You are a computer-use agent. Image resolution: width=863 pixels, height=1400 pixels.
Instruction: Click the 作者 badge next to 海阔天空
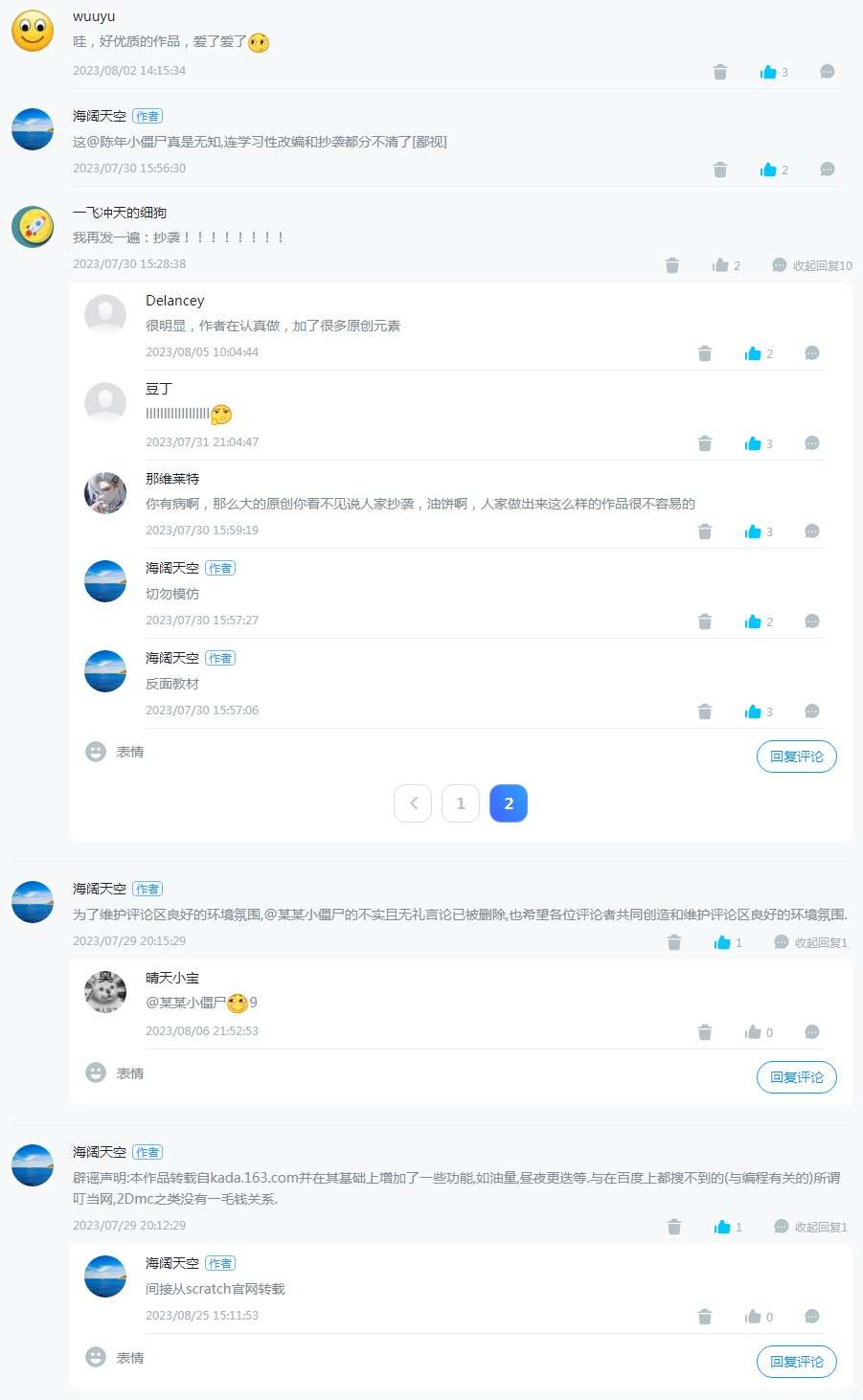(x=148, y=116)
